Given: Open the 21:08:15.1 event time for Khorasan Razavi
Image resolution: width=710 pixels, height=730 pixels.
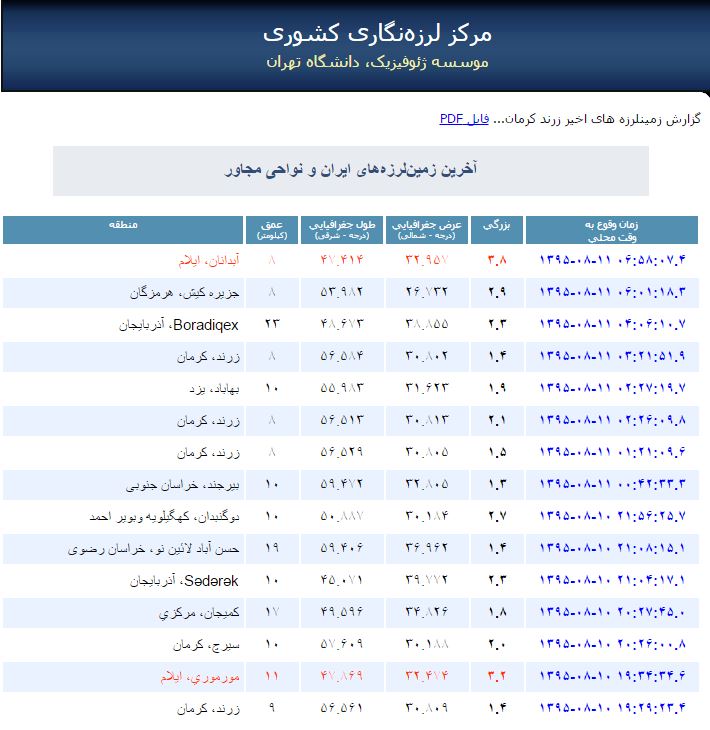Looking at the screenshot, I should [x=612, y=548].
